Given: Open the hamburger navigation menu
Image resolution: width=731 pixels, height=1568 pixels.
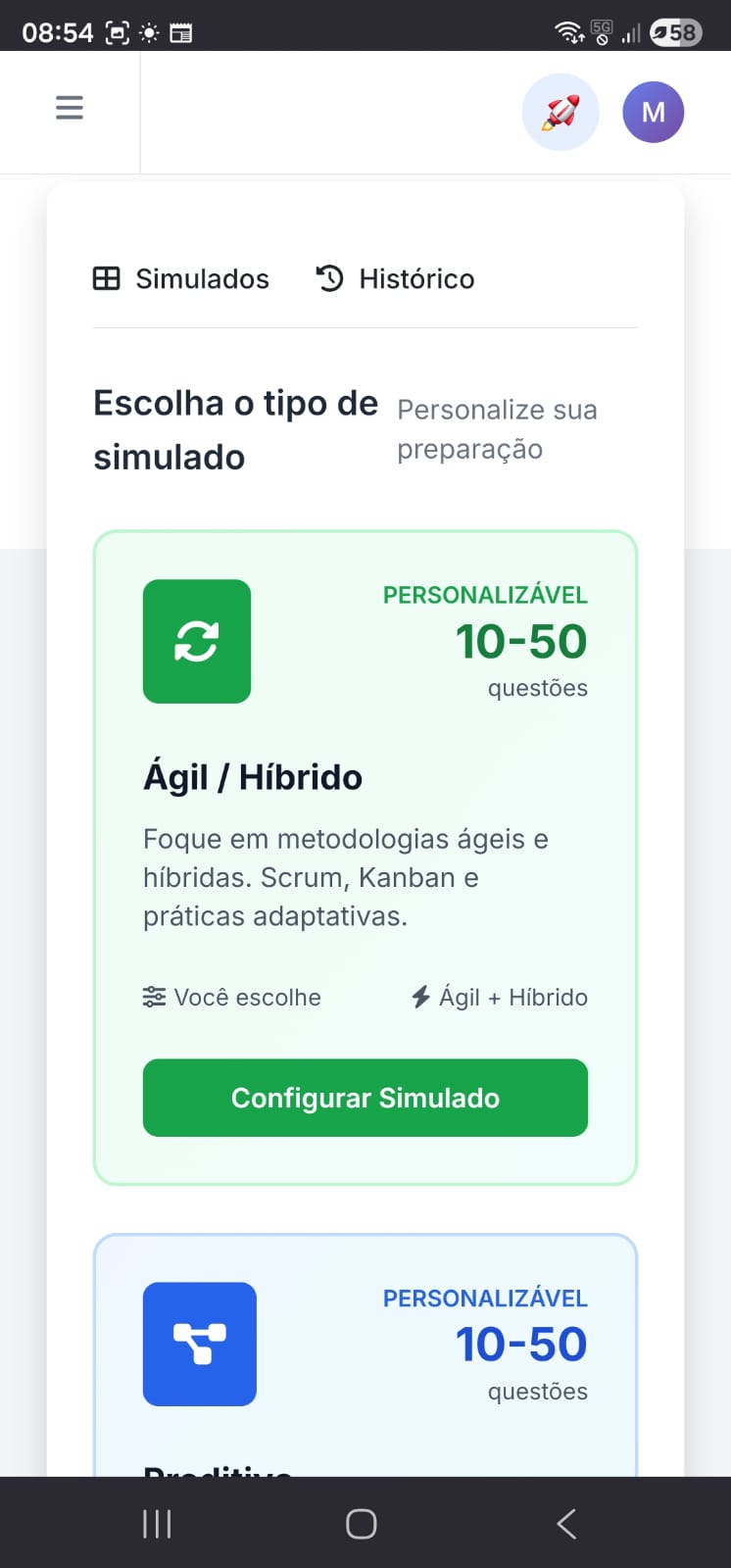Looking at the screenshot, I should (x=69, y=107).
